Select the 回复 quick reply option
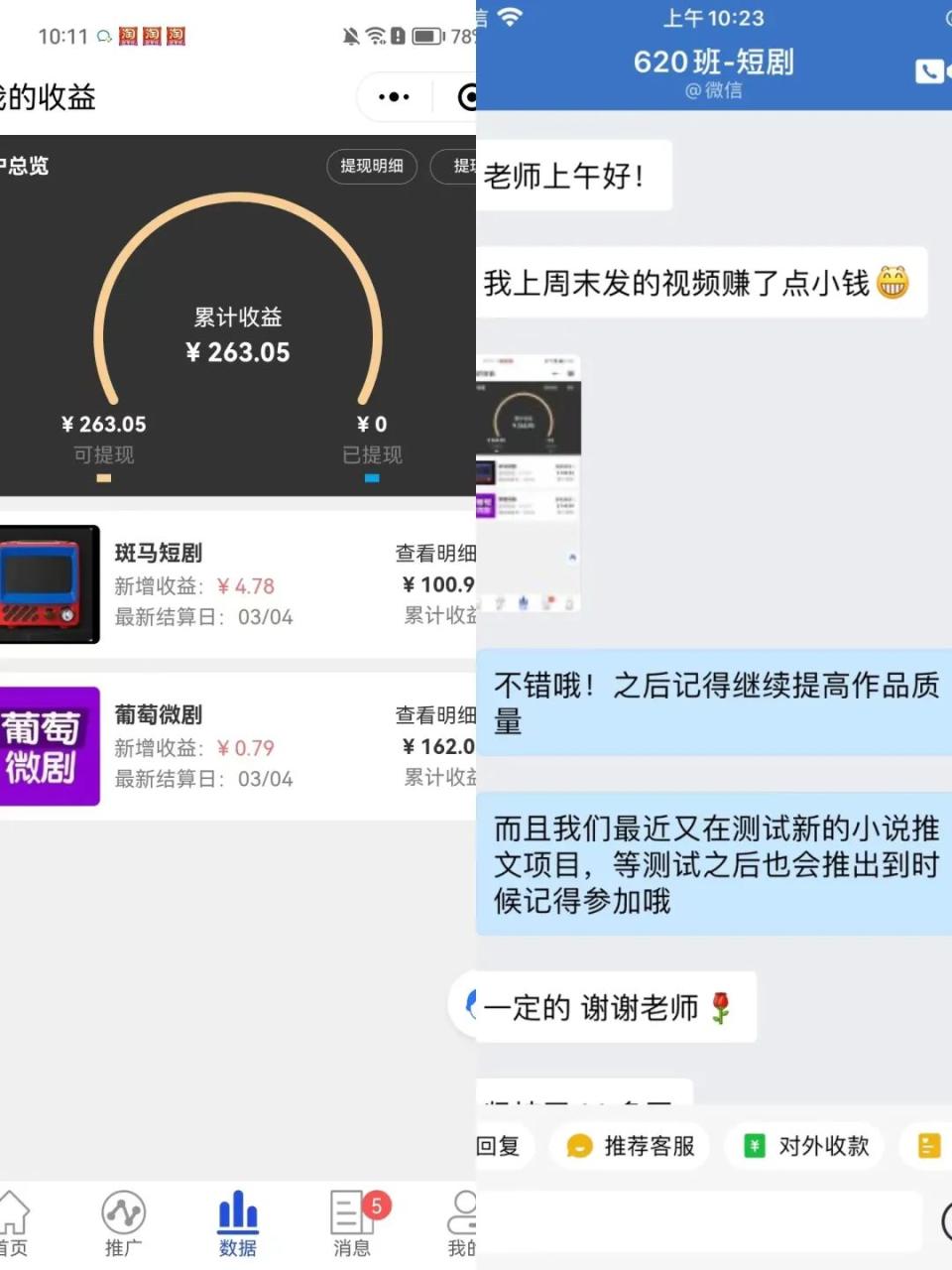Viewport: 952px width, 1270px height. pos(501,1146)
